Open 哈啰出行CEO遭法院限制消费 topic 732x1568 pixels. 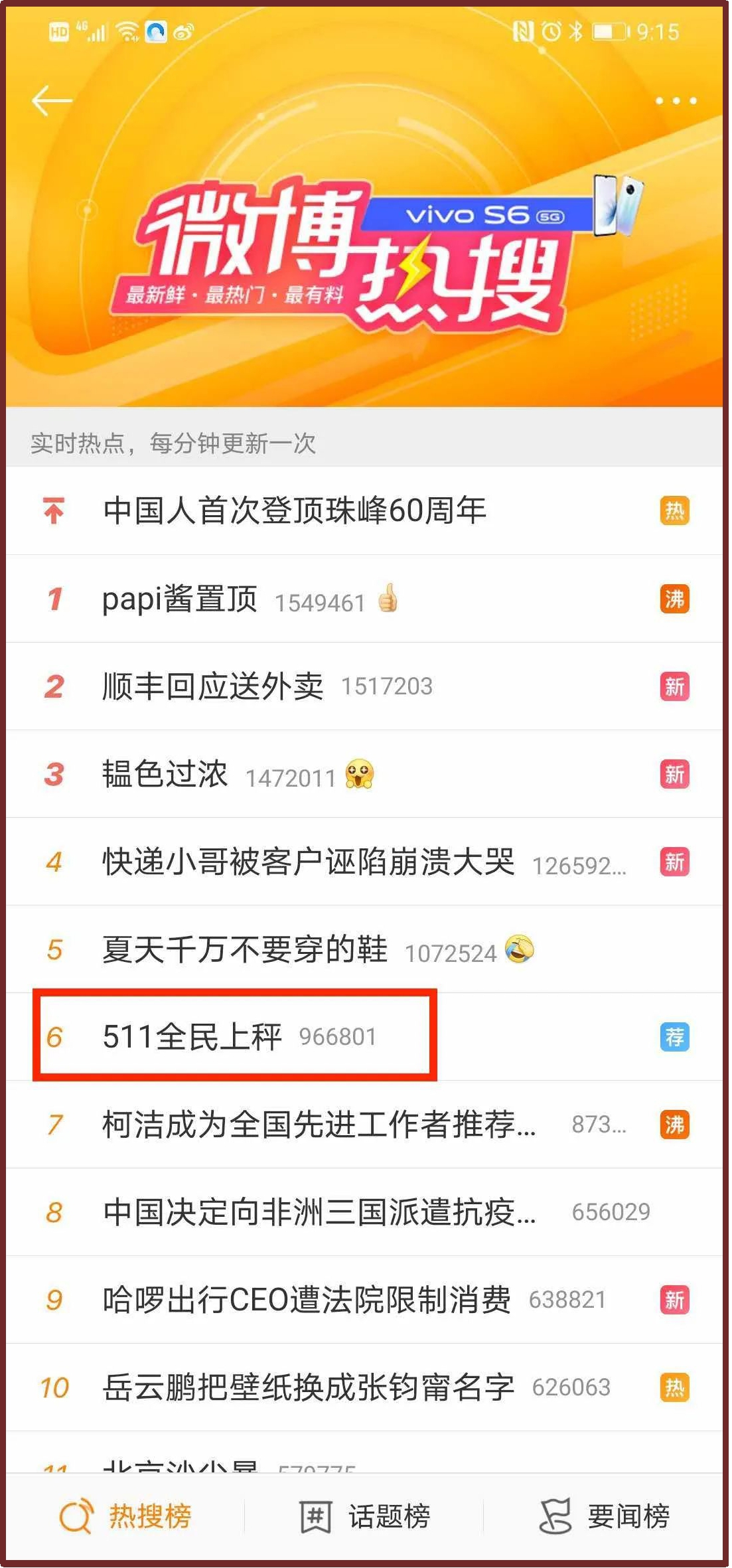(x=307, y=1300)
